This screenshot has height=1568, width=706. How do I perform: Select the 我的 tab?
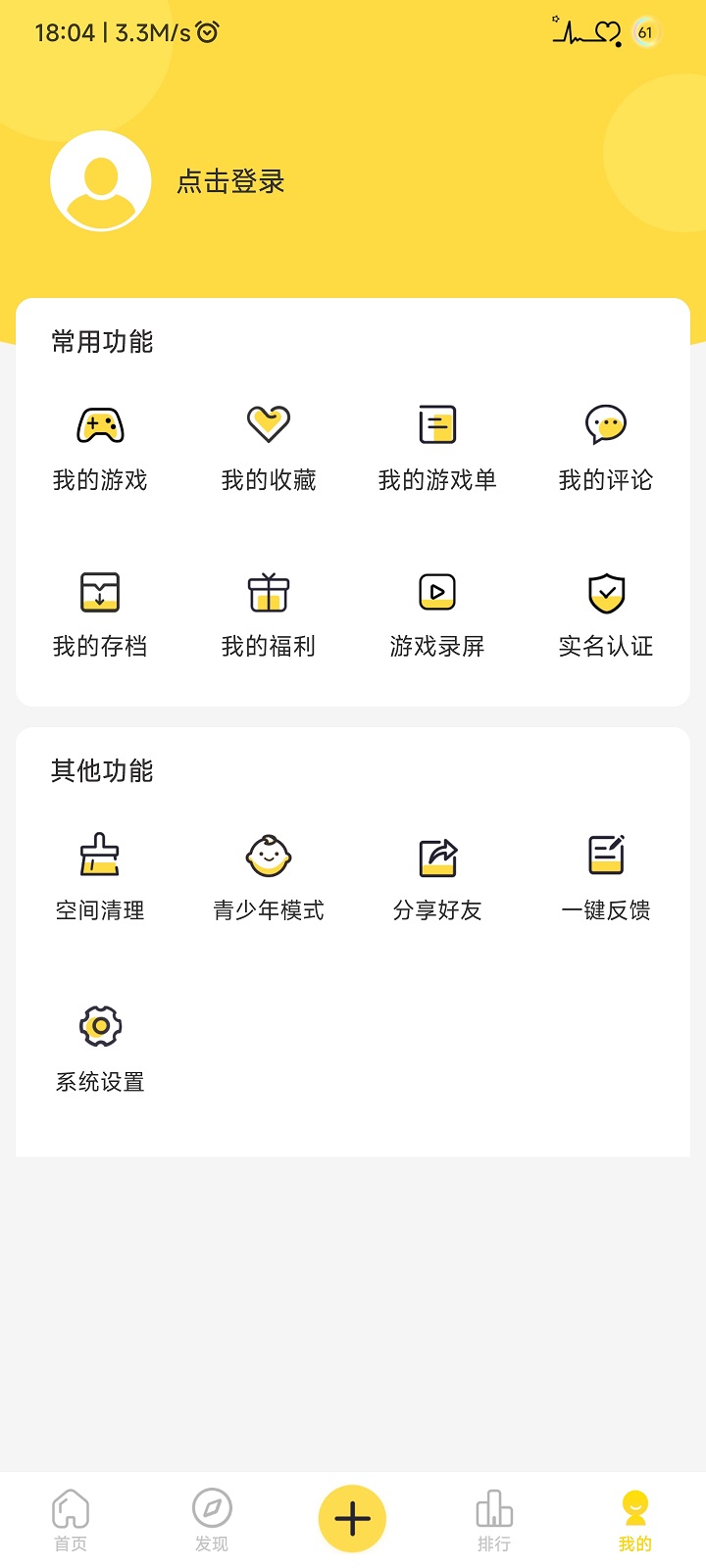[635, 1520]
